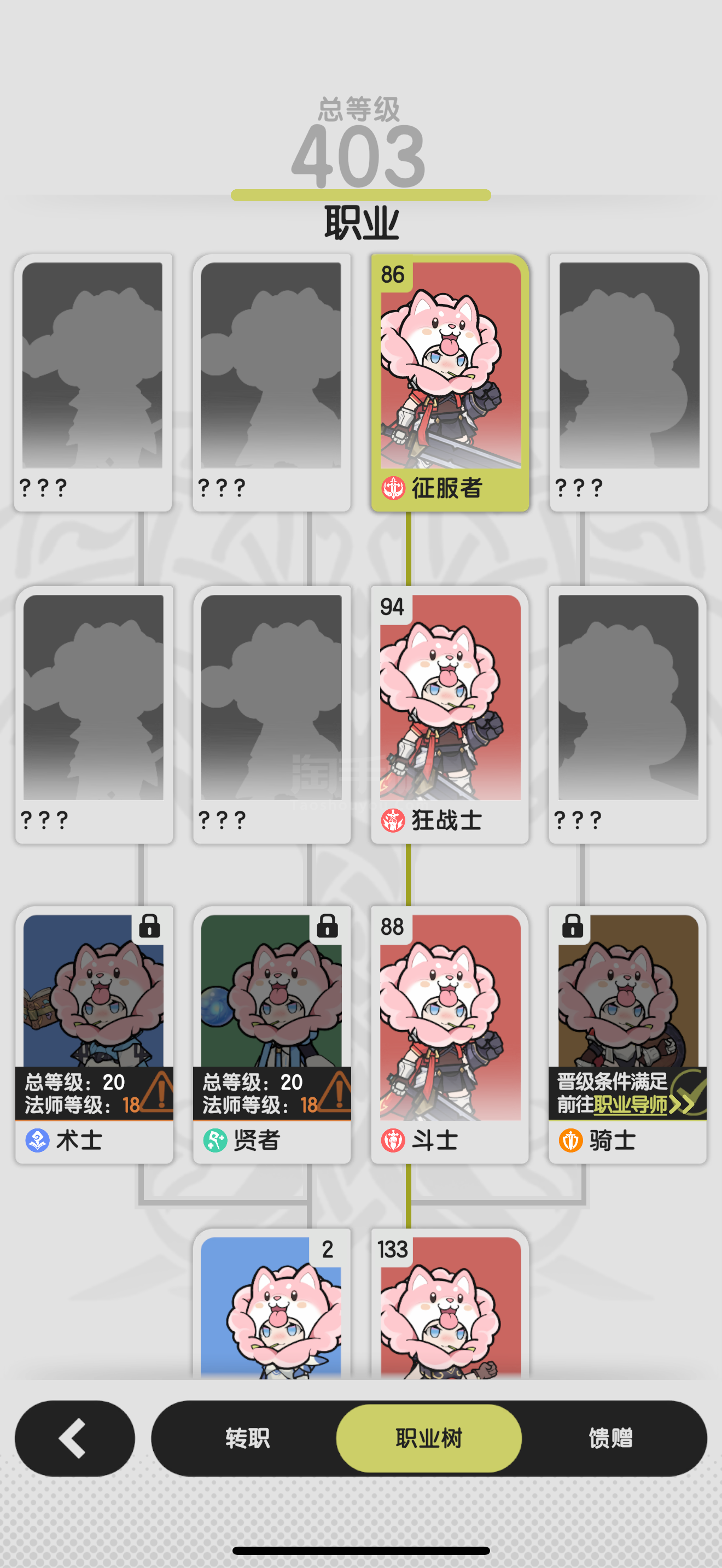
Task: Open the 征服者 class card
Action: coord(450,382)
